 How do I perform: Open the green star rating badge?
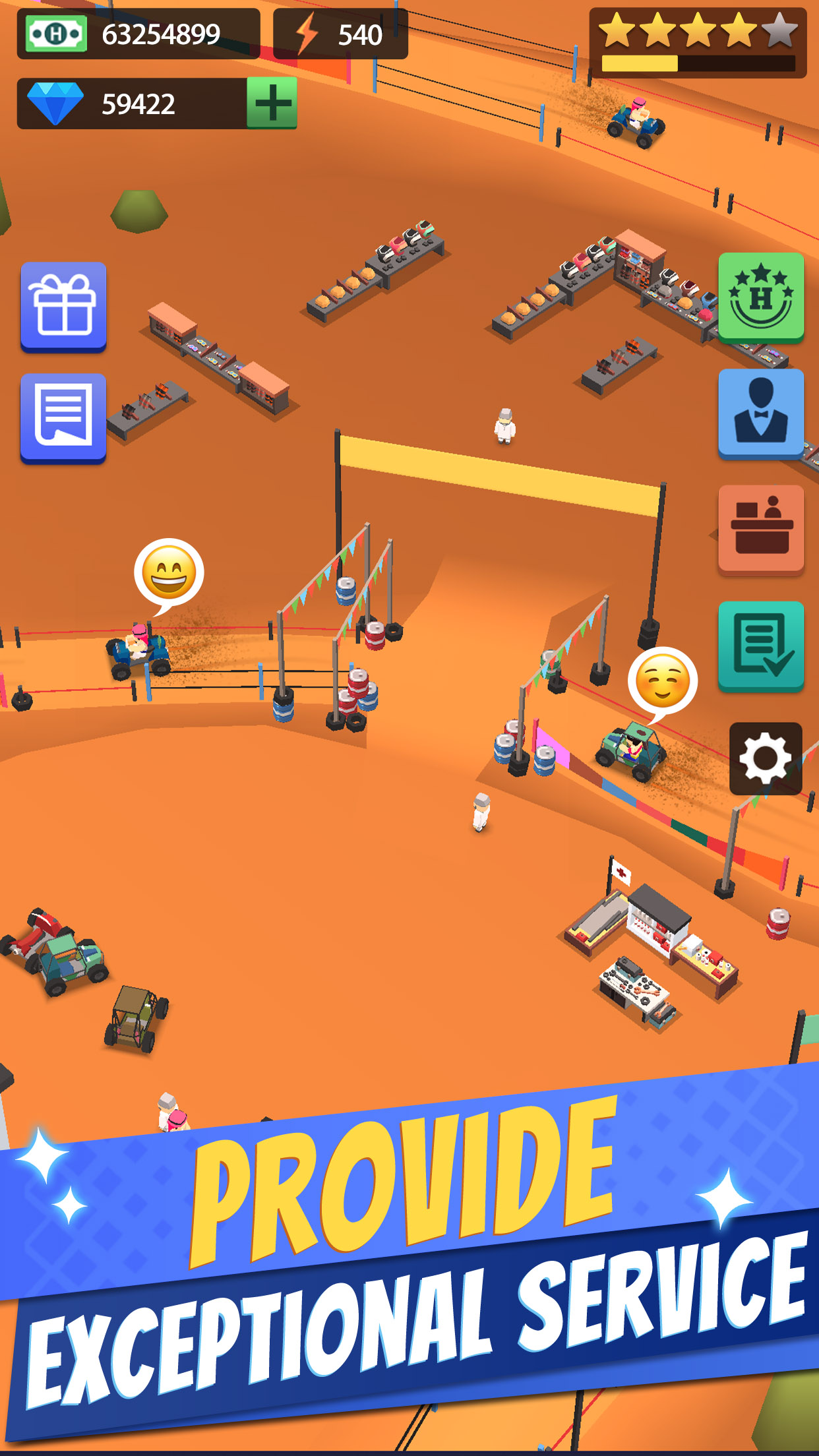(x=760, y=297)
